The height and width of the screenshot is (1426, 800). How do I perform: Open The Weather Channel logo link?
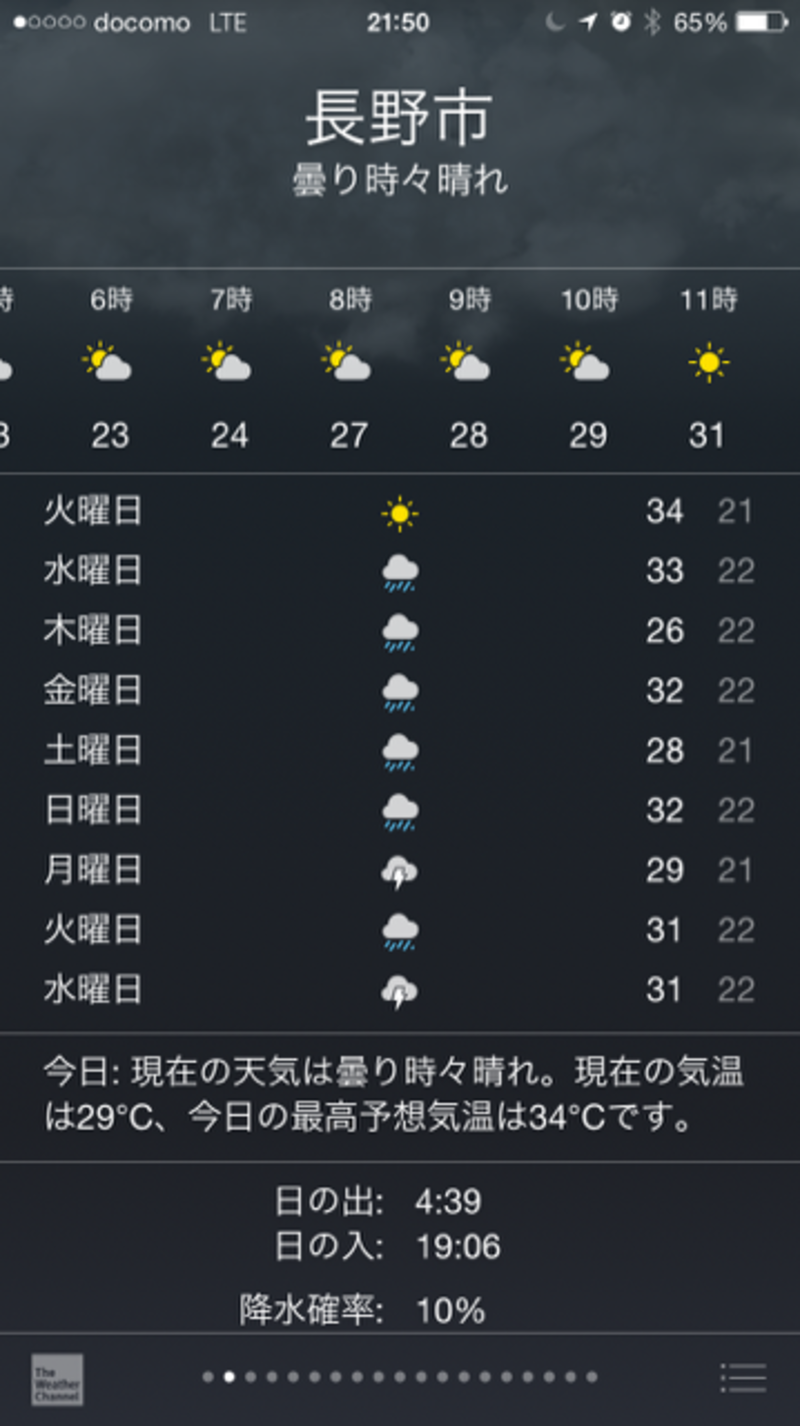point(57,1380)
